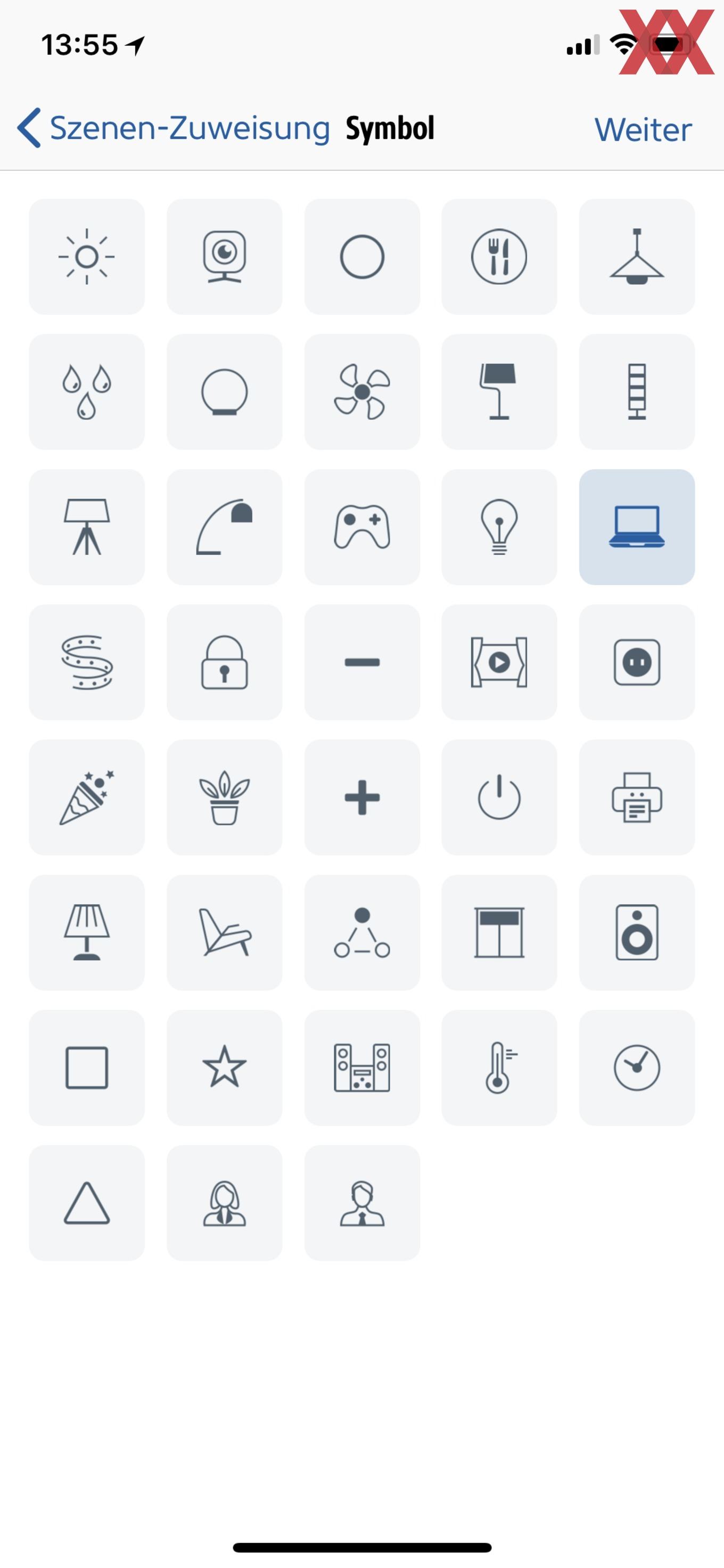This screenshot has height=1568, width=724.
Task: Choose the star symbol
Action: [x=225, y=1068]
